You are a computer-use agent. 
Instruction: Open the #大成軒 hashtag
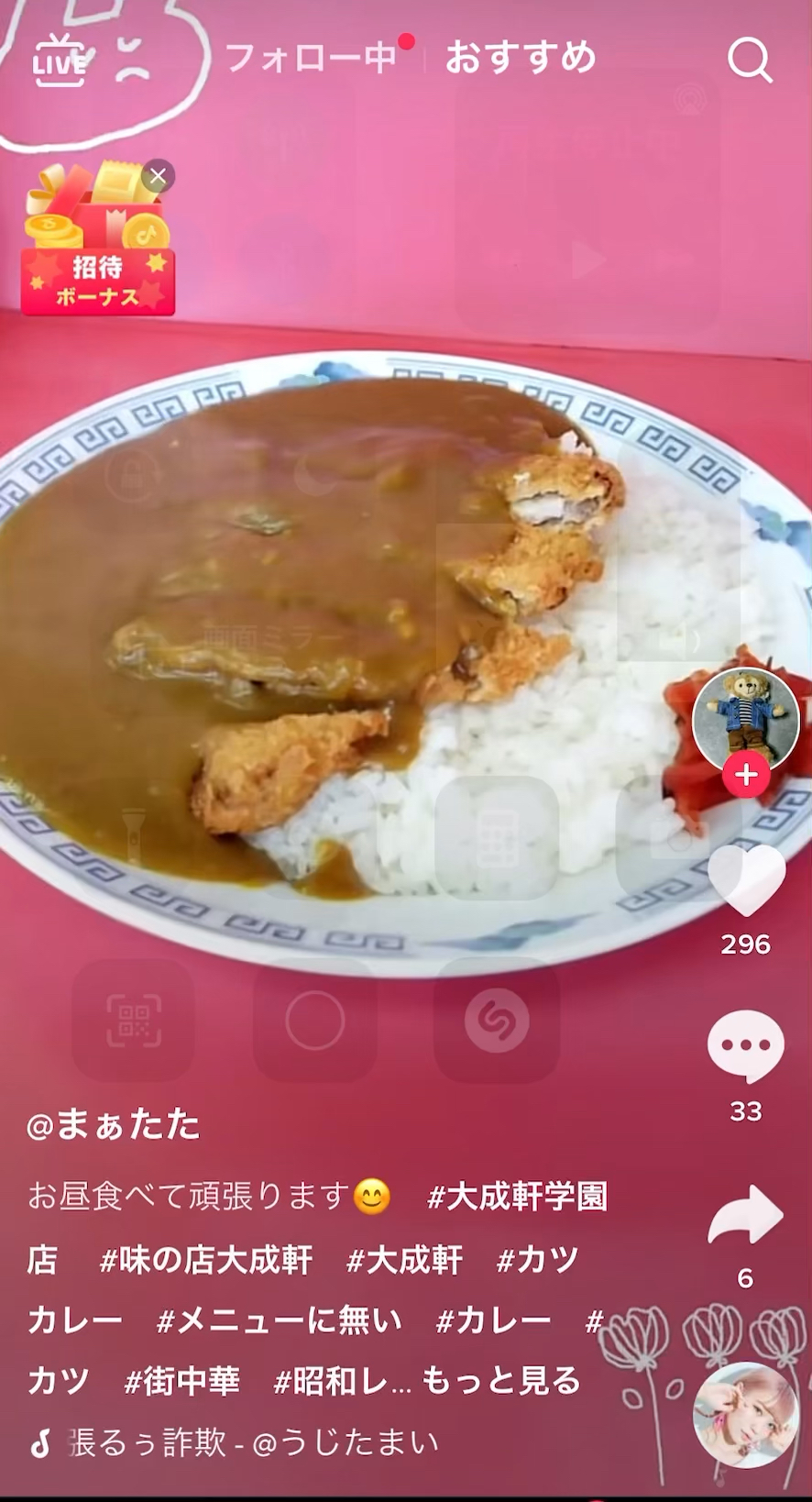[x=404, y=1260]
